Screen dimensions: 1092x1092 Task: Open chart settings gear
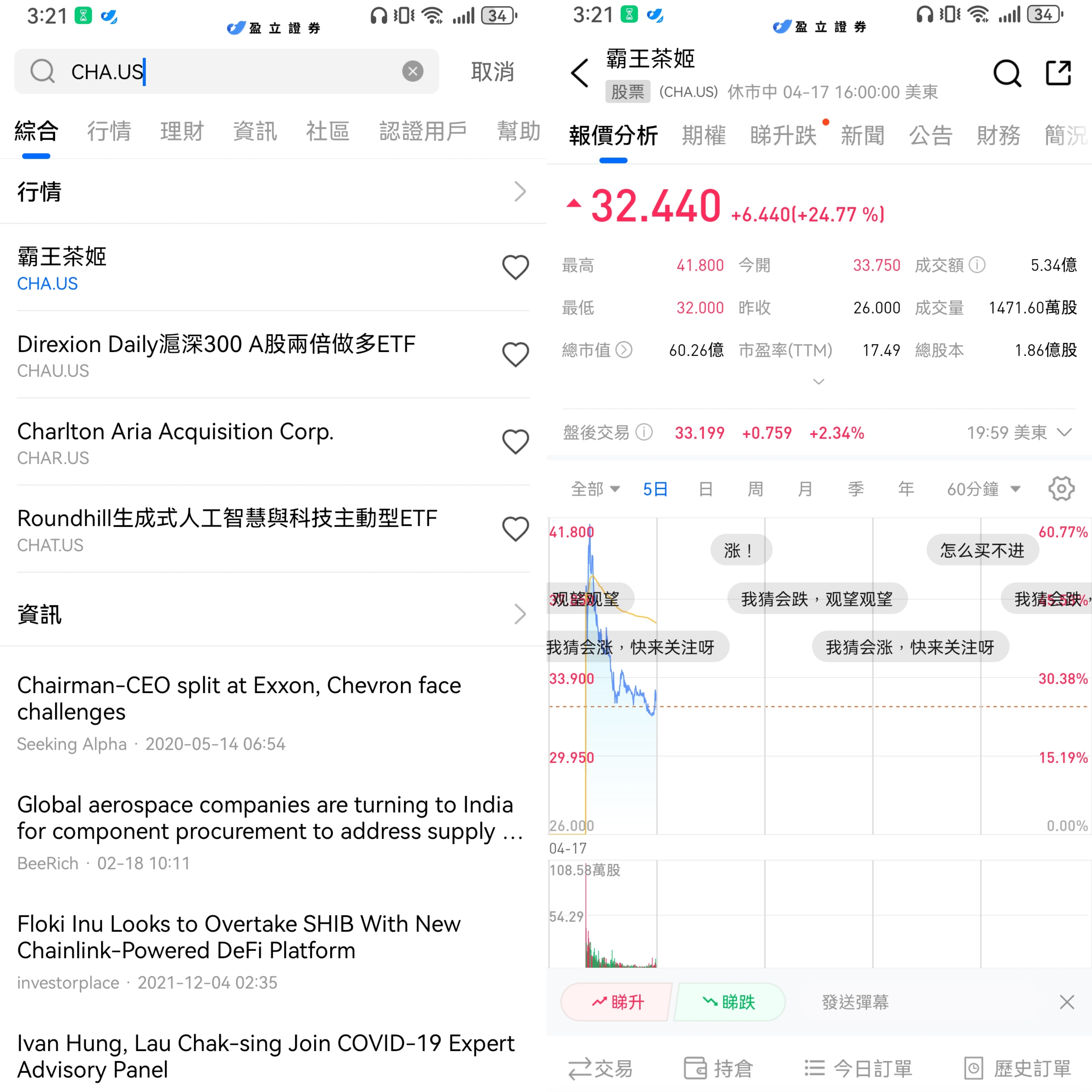click(x=1061, y=489)
